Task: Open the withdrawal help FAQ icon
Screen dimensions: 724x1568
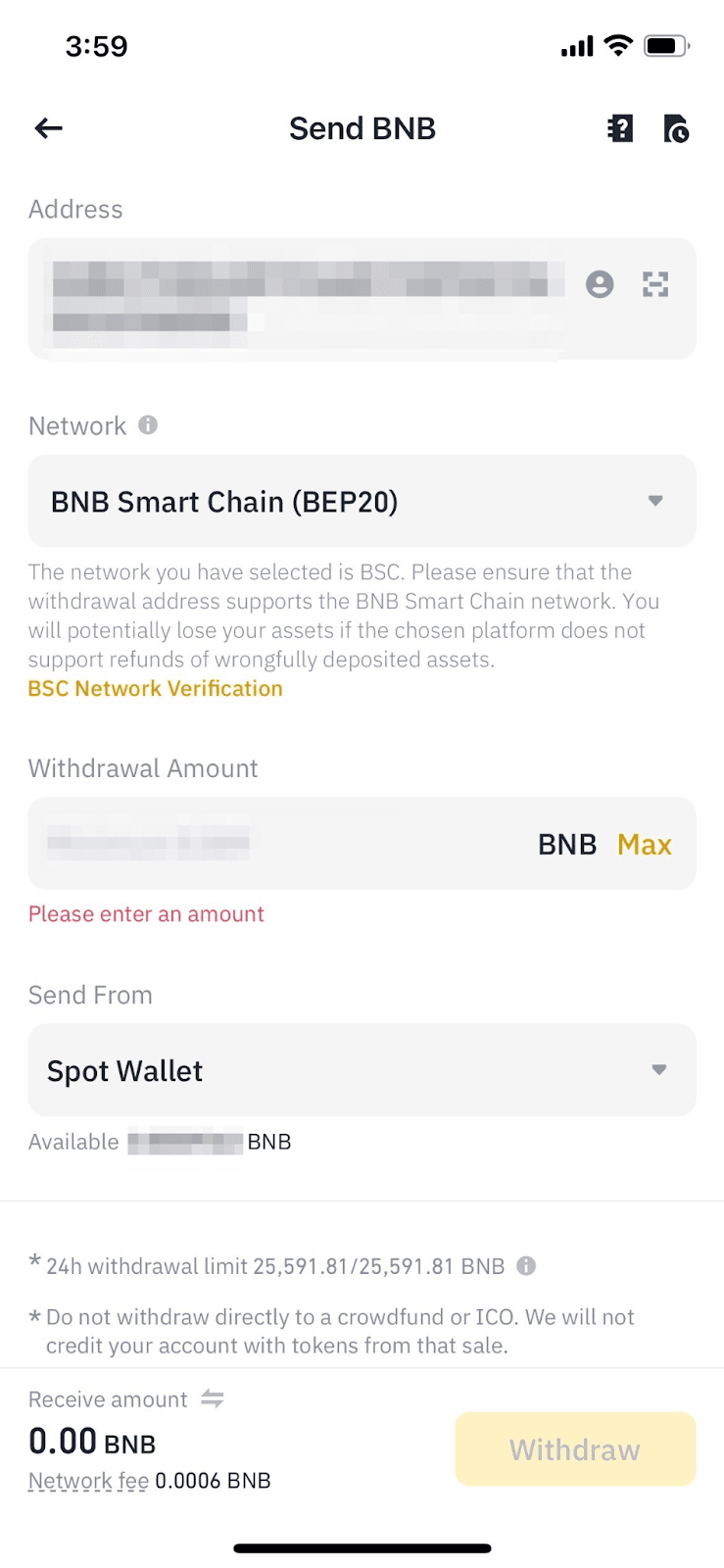Action: click(x=620, y=128)
